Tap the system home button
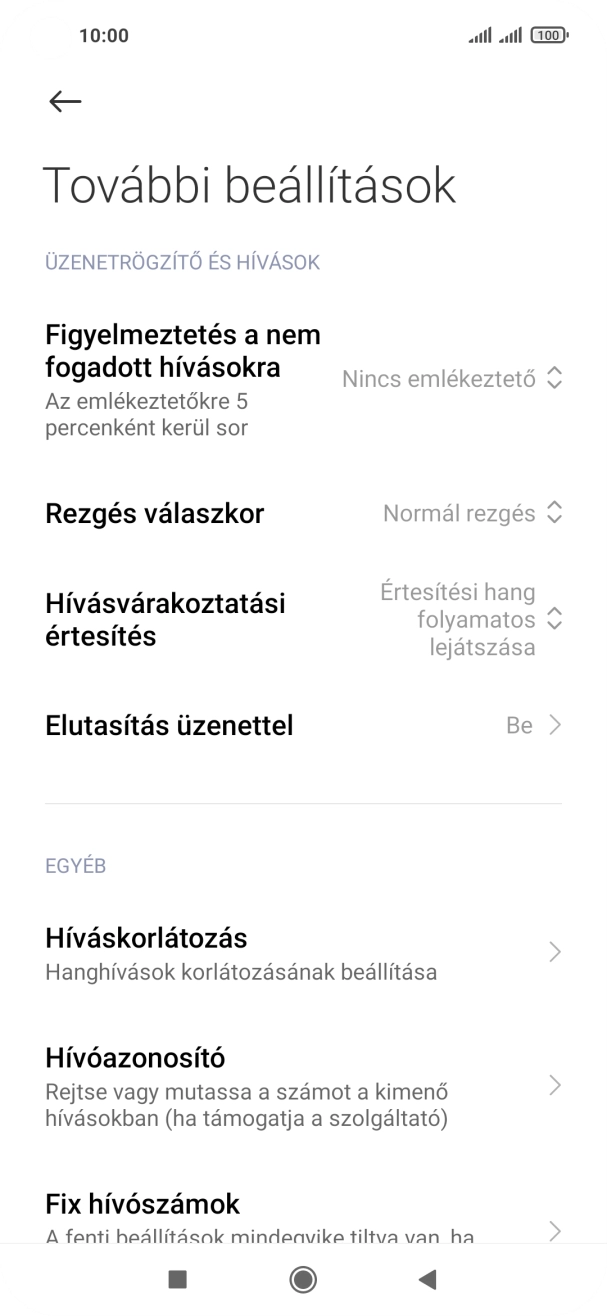Screen dimensions: 607x1316 click(x=303, y=1278)
